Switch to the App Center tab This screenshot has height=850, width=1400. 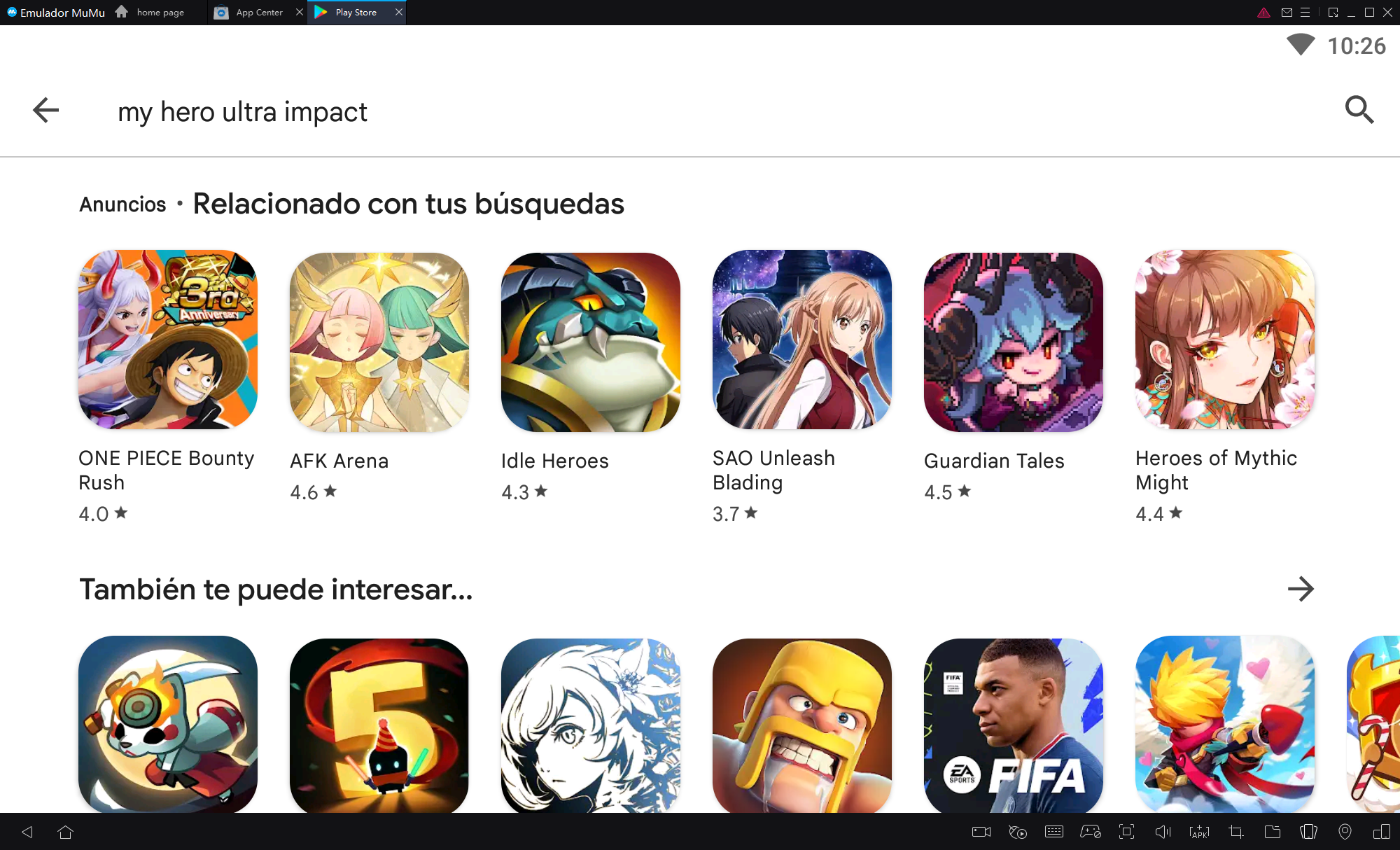(258, 13)
